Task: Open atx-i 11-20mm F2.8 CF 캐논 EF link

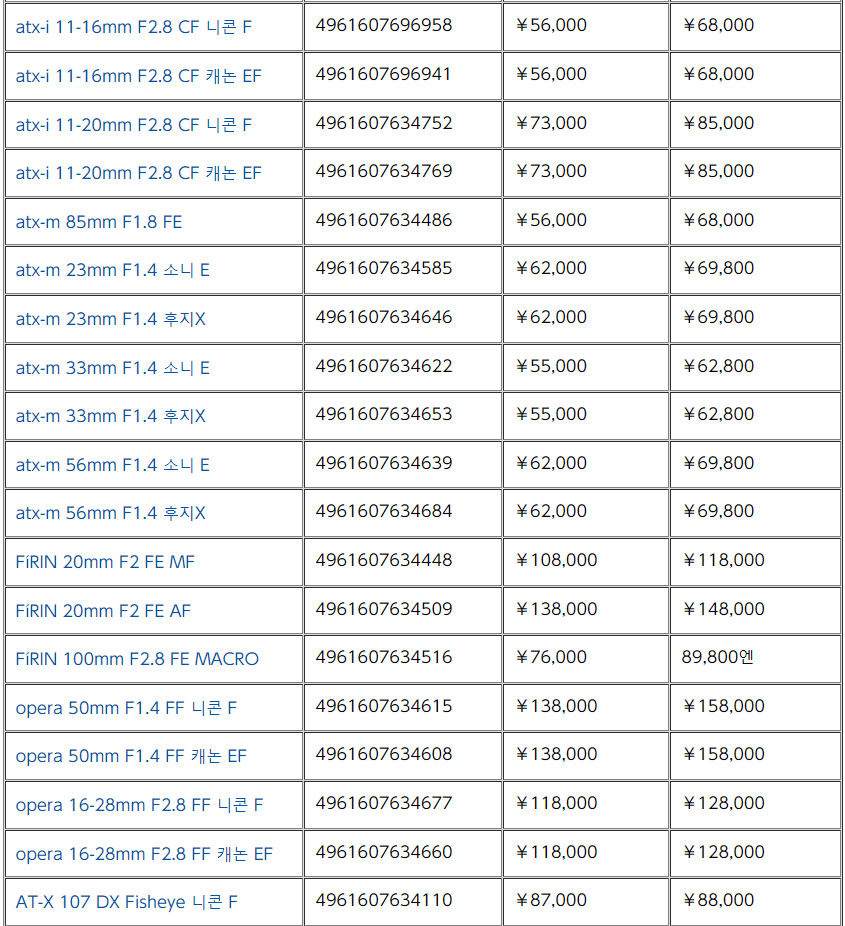Action: click(138, 173)
